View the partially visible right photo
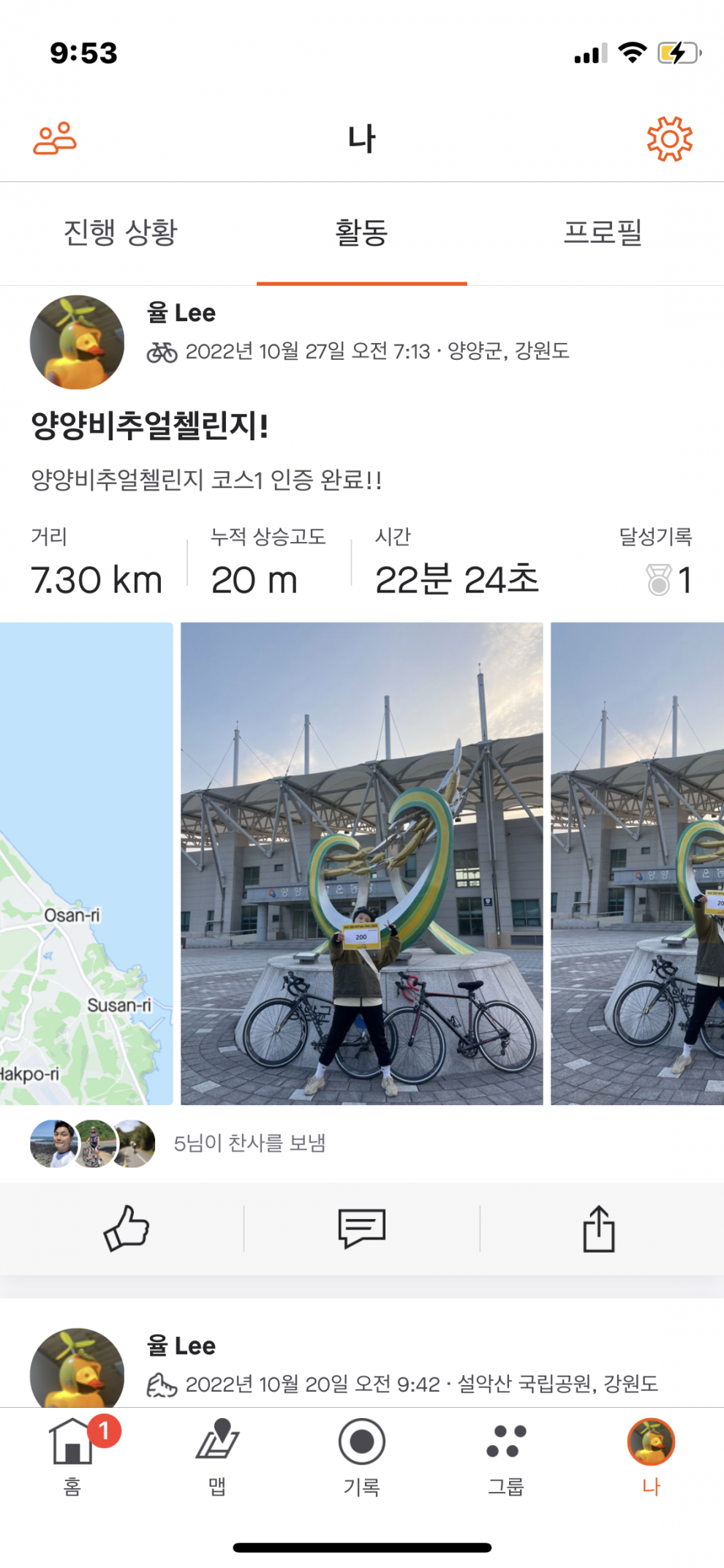Viewport: 724px width, 1568px height. coord(637,863)
